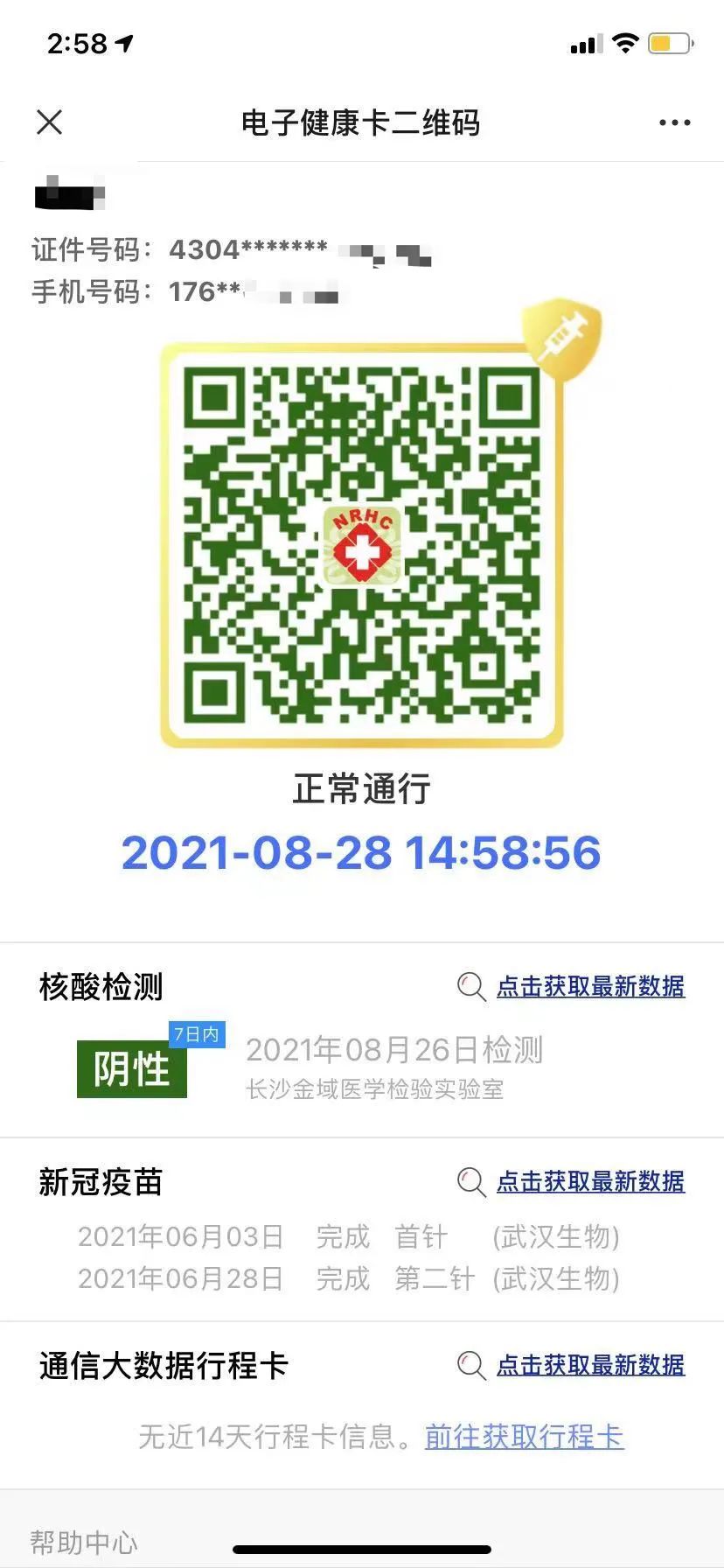The height and width of the screenshot is (1568, 724).
Task: Refresh latest data for 通信大数据行程卡
Action: tap(590, 1365)
